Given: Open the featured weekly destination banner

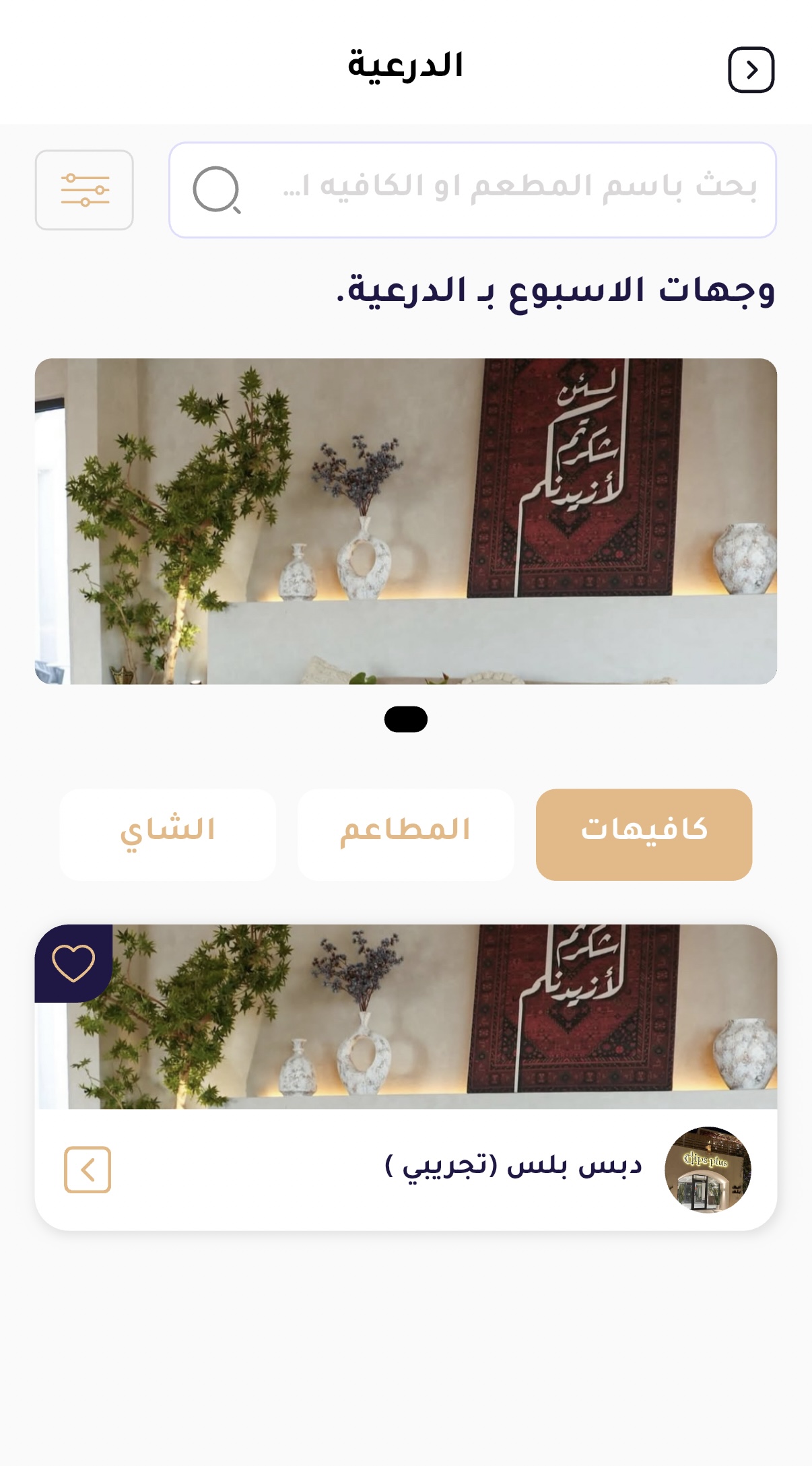Looking at the screenshot, I should point(405,521).
